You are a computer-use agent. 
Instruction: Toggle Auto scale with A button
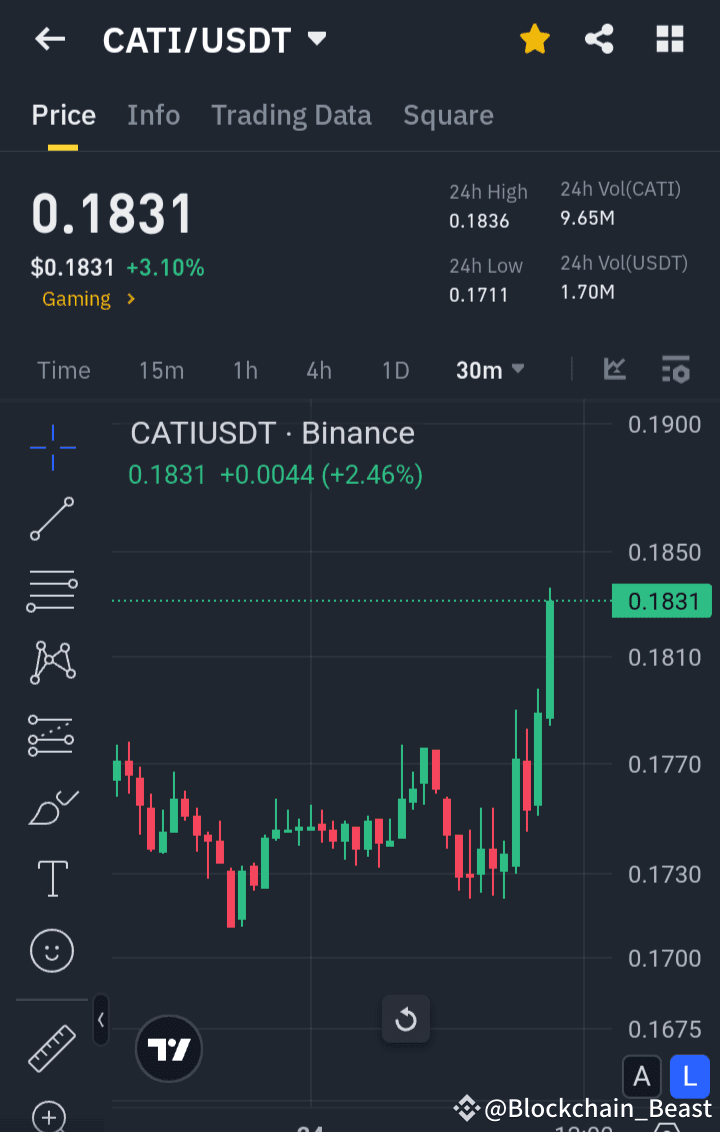[642, 1076]
